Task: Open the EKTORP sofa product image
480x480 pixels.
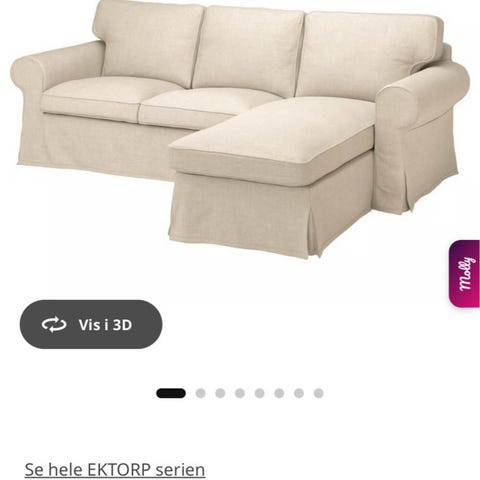Action: click(x=240, y=128)
